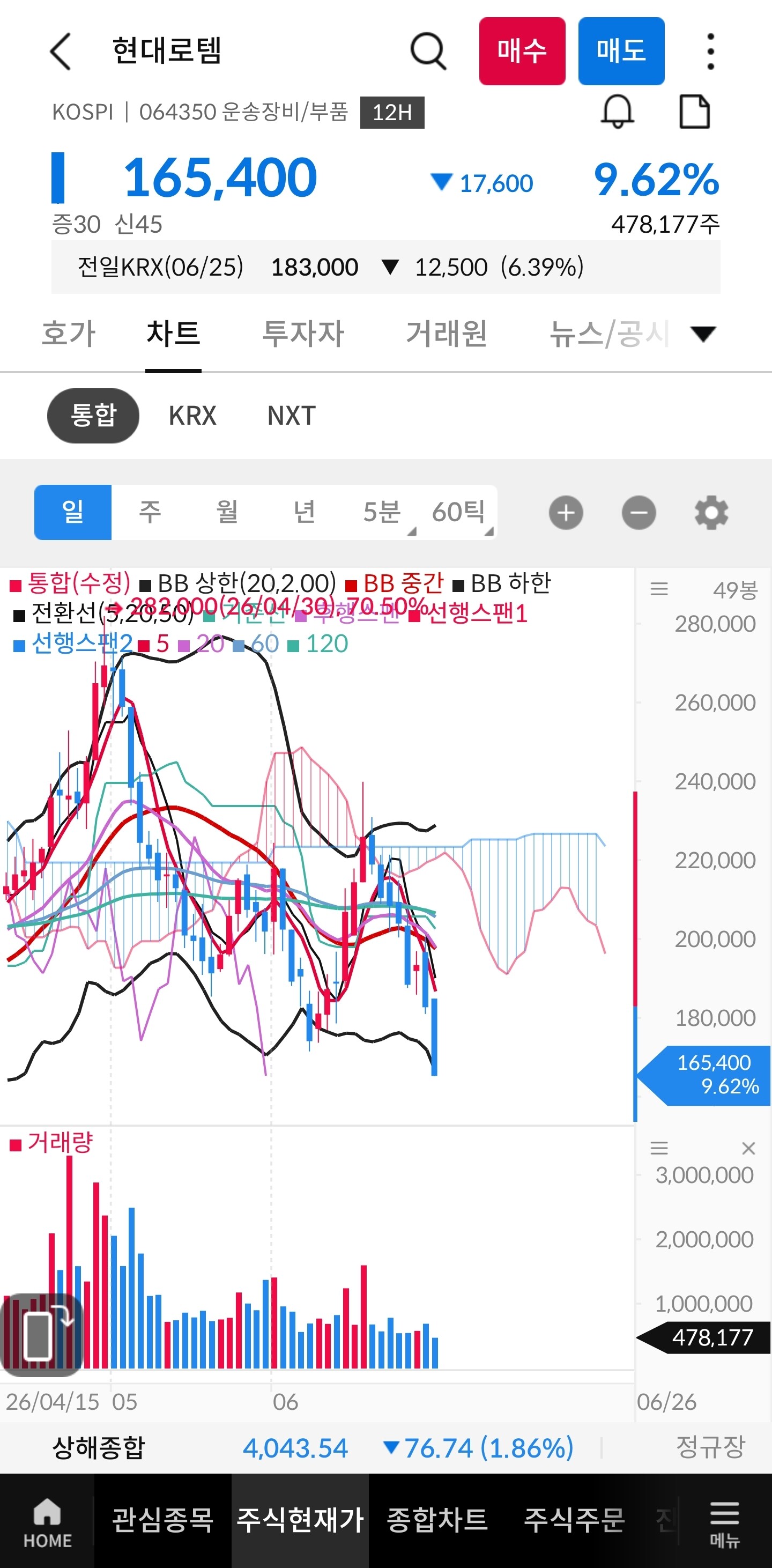772x1568 pixels.
Task: Open chart settings gear
Action: coord(711,513)
